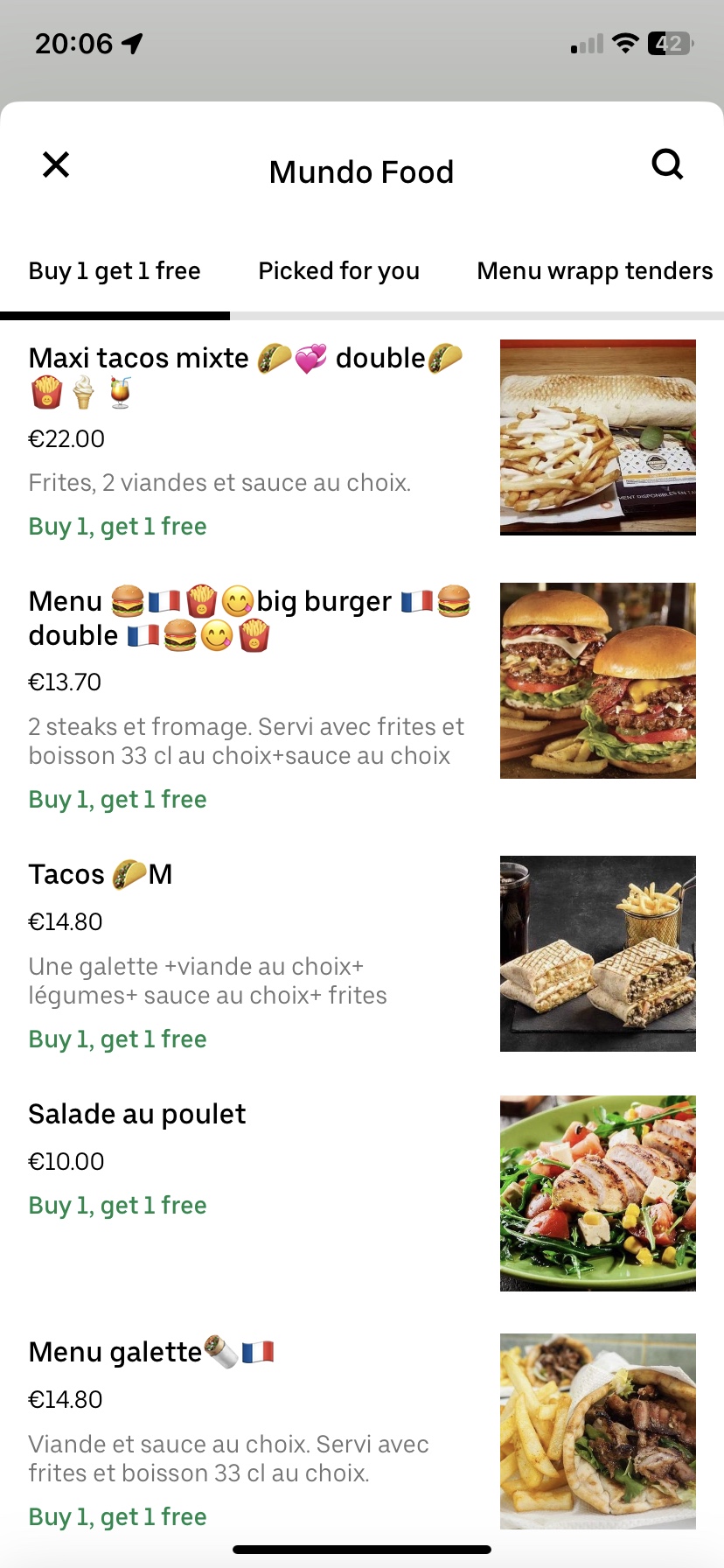Viewport: 724px width, 1568px height.
Task: Switch to the Menu wrapp tenders tab
Action: [x=595, y=271]
